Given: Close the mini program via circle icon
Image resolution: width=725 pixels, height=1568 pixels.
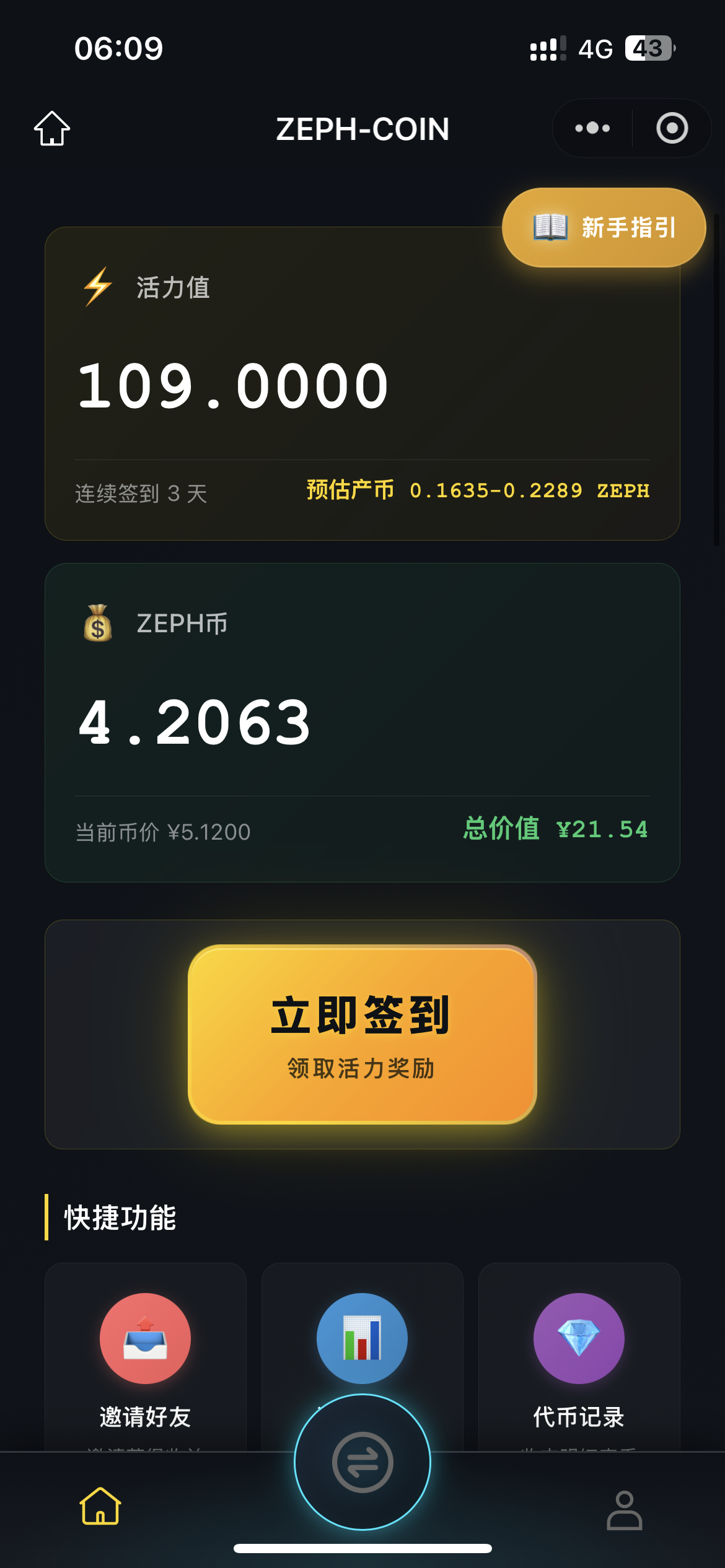Looking at the screenshot, I should point(672,128).
